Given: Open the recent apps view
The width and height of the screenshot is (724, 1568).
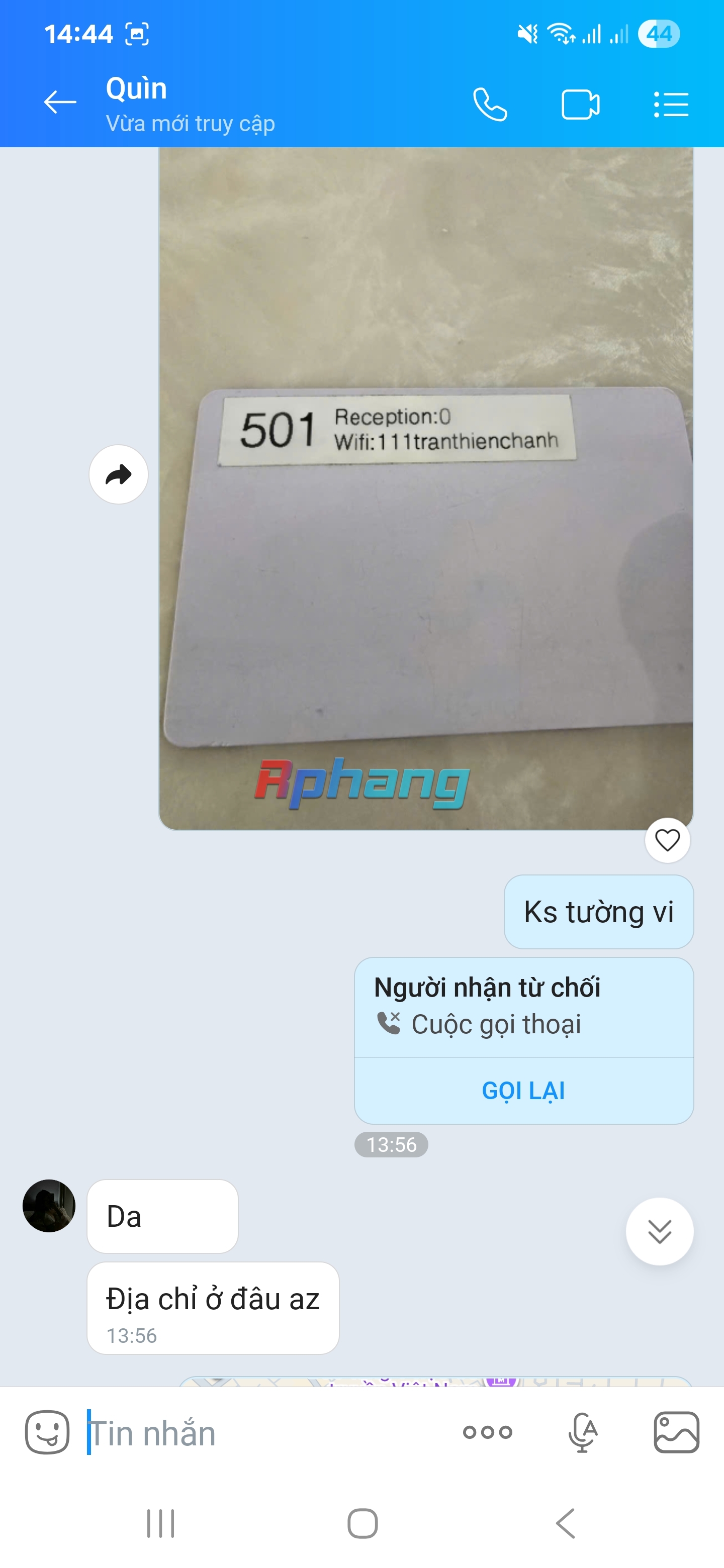Looking at the screenshot, I should [x=161, y=1524].
